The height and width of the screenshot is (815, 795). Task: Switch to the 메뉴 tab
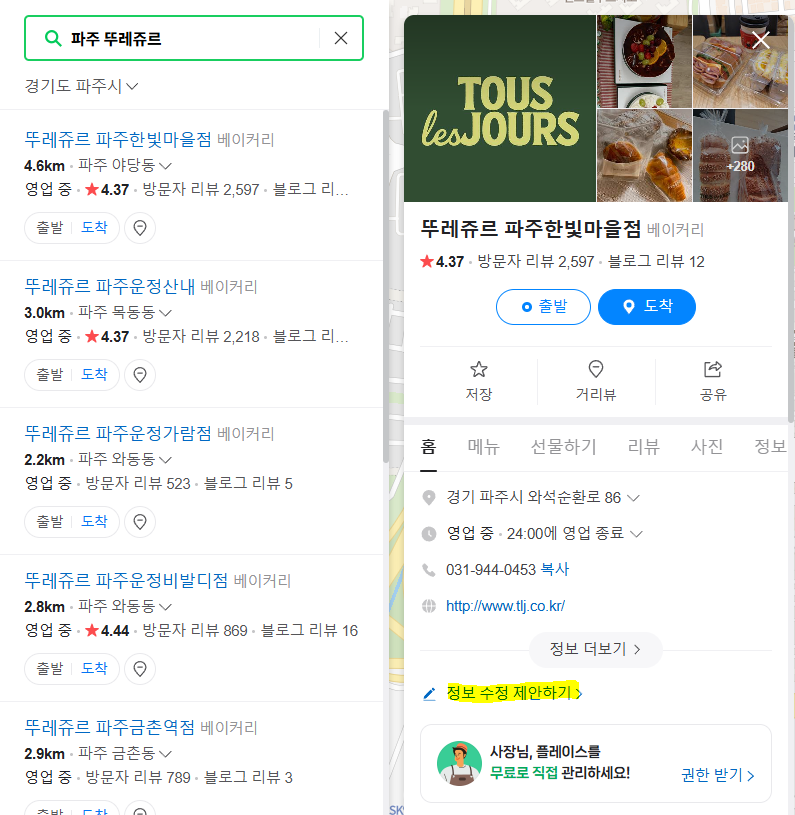[484, 447]
